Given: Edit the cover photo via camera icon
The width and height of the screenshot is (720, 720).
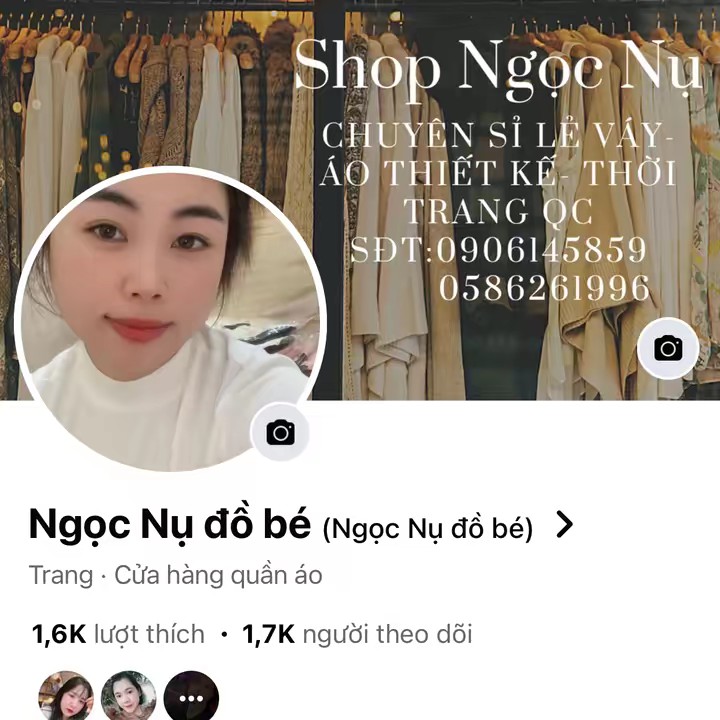Looking at the screenshot, I should [667, 348].
